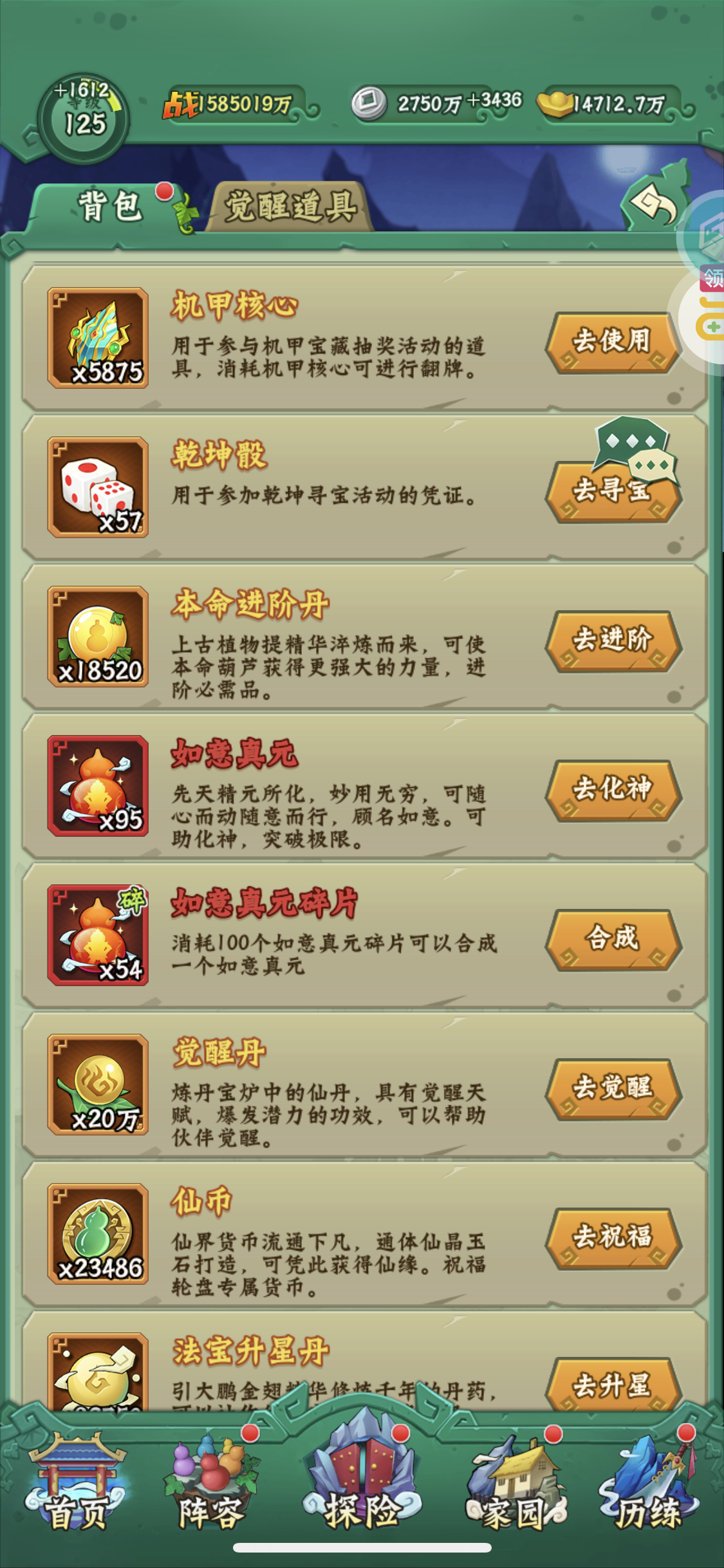
Task: Tap 去升星 for 法宝升星丹
Action: pyautogui.click(x=612, y=1385)
